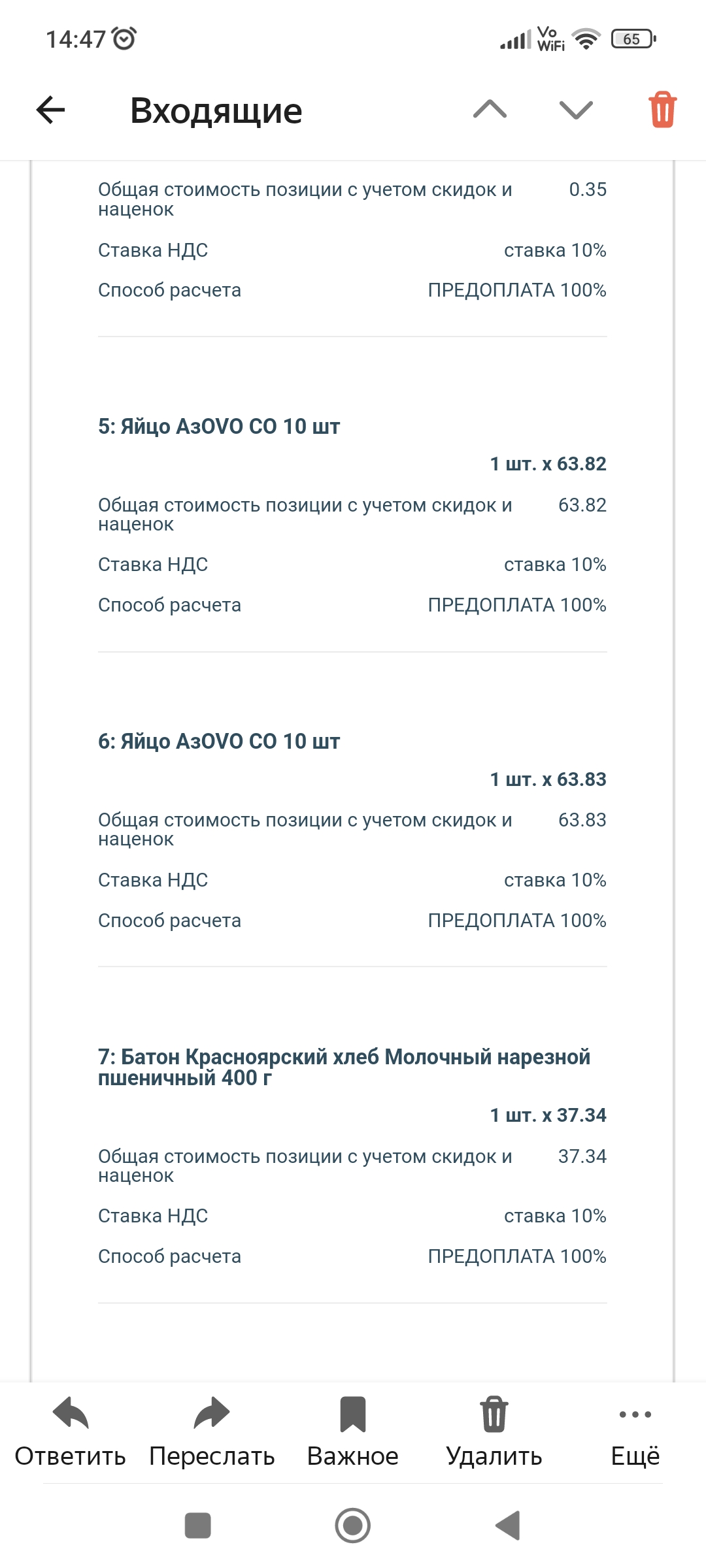Delete this email using red trash icon

[x=662, y=110]
